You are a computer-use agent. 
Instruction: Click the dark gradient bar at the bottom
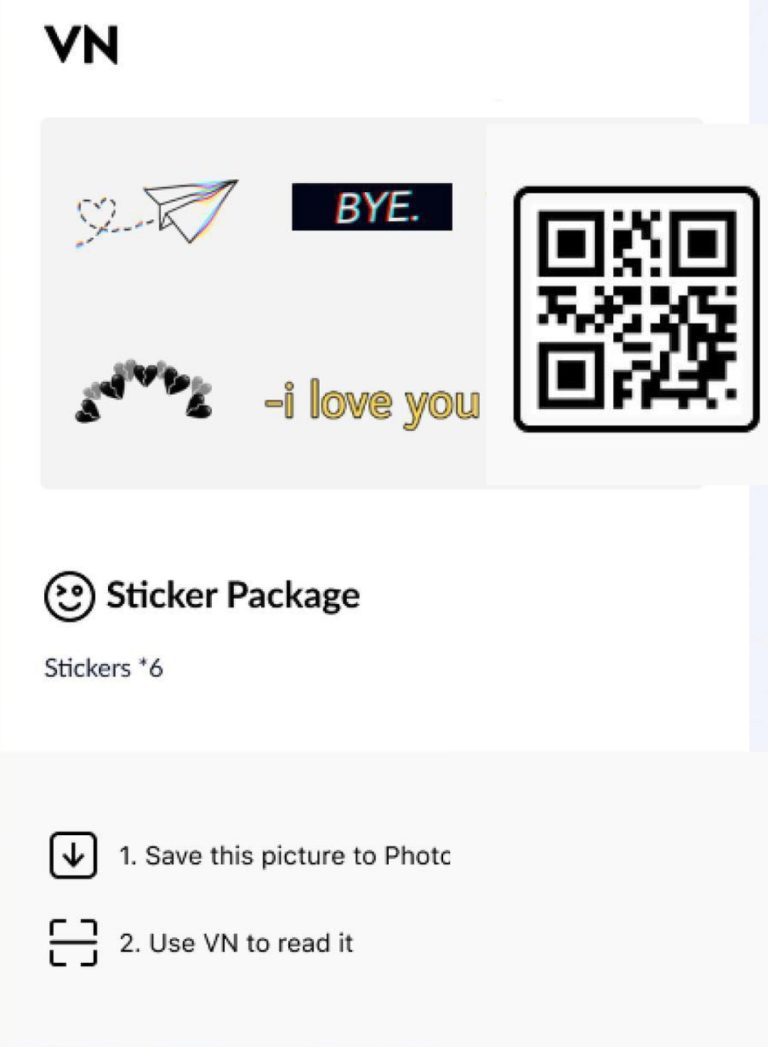point(384,1040)
